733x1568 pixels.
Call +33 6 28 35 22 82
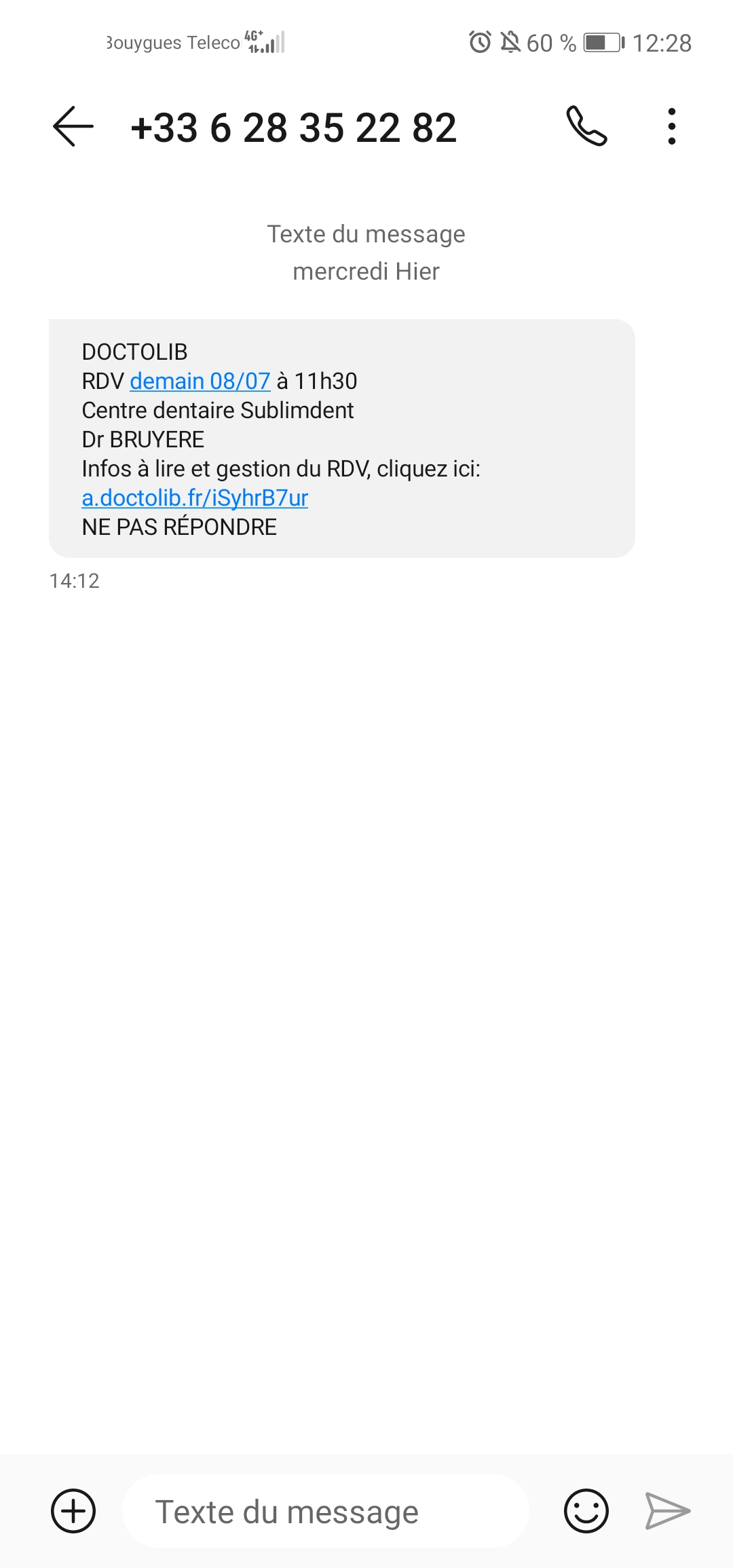pyautogui.click(x=586, y=126)
